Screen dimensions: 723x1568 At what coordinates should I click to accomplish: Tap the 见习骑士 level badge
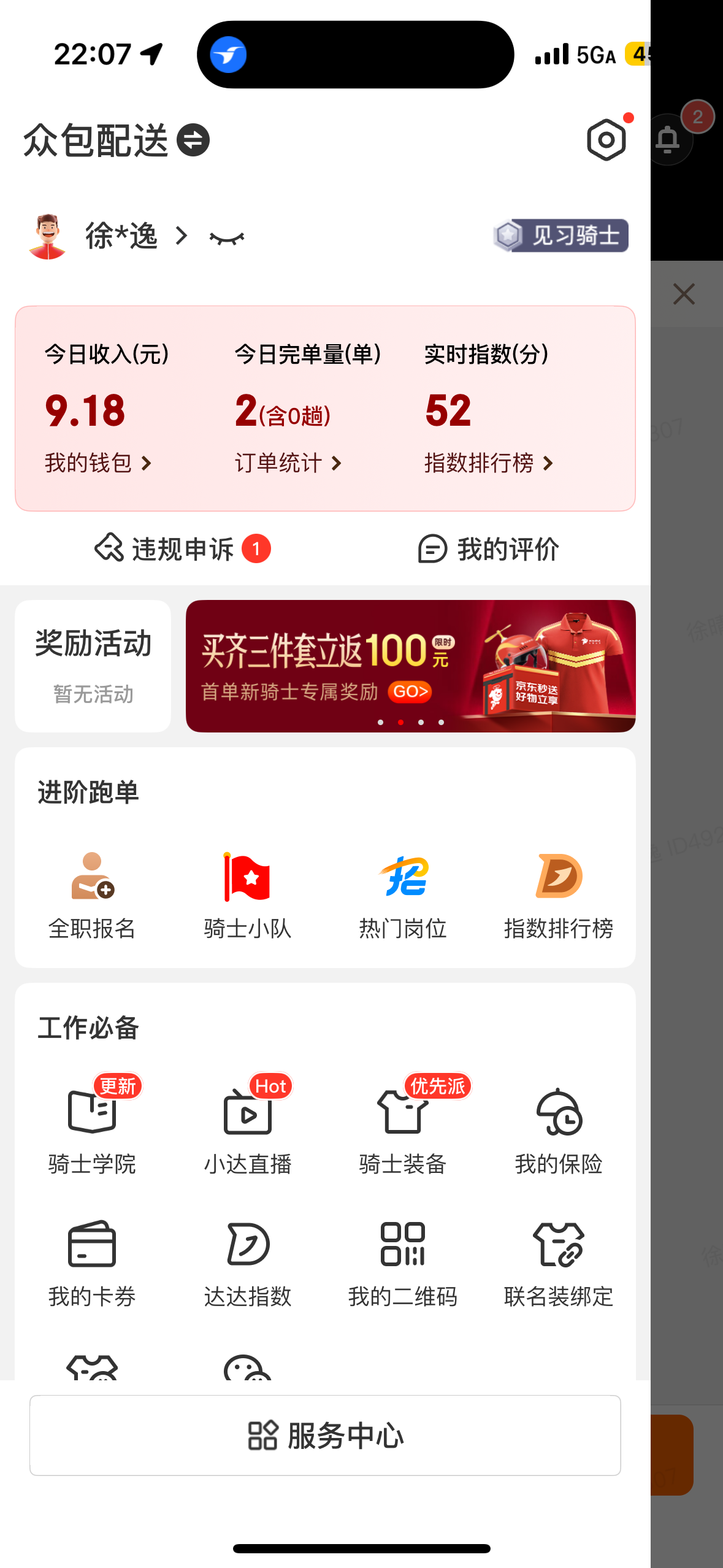[x=560, y=236]
